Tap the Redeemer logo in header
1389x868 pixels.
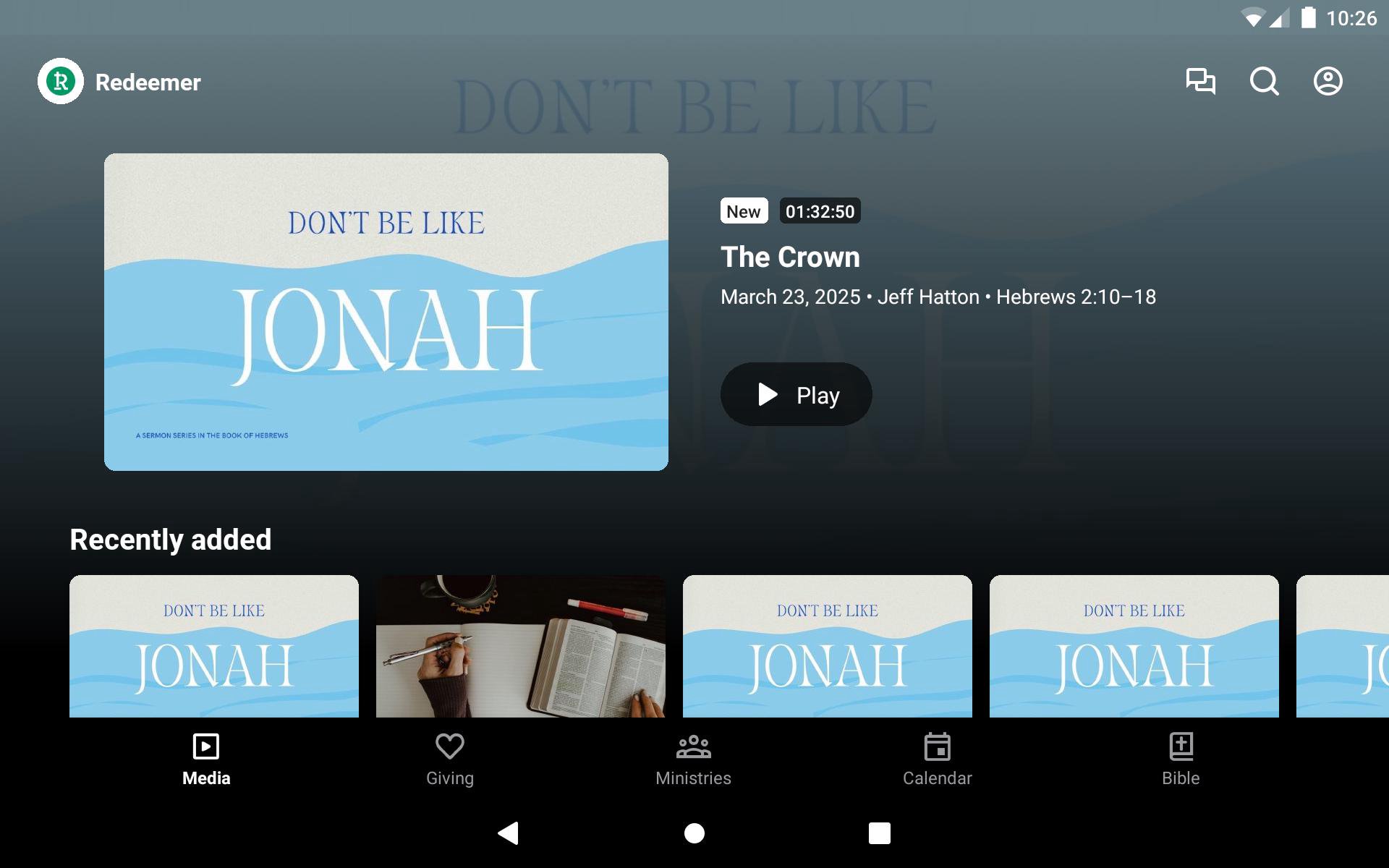coord(61,81)
